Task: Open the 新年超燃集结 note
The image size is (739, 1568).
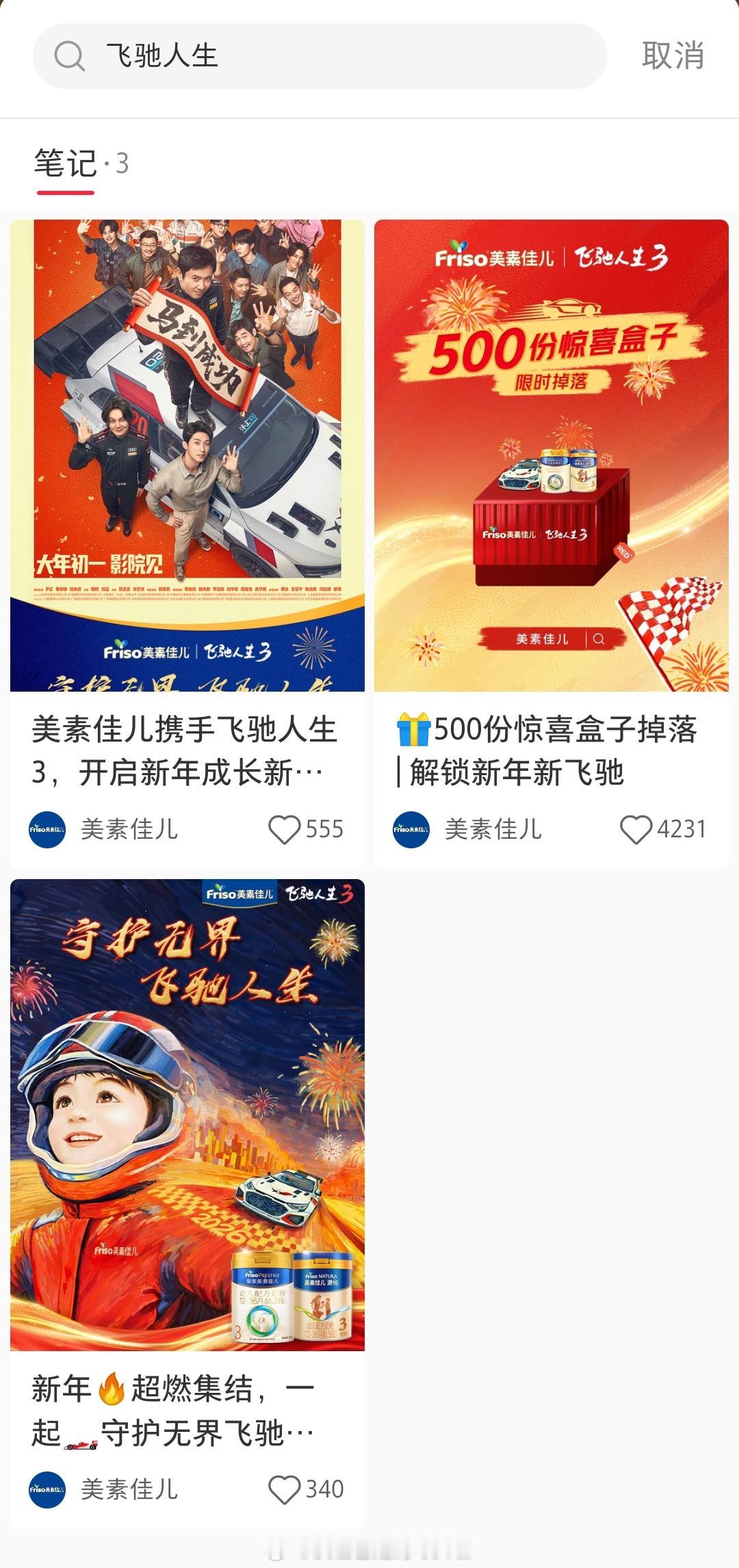Action: [x=187, y=1114]
